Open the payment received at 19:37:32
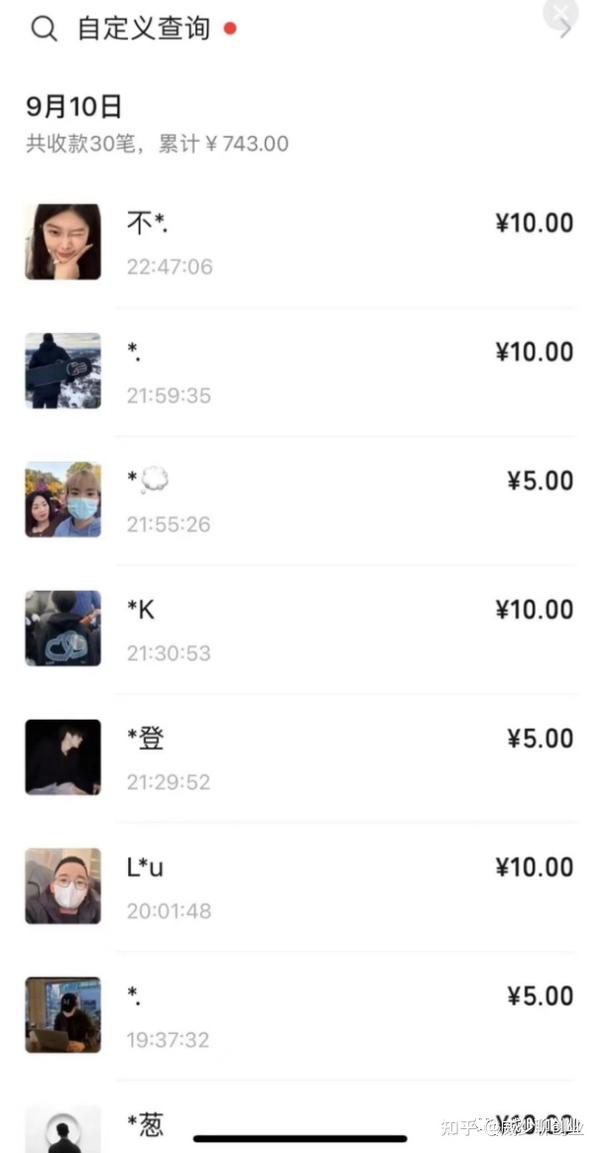This screenshot has height=1153, width=600. [300, 1016]
